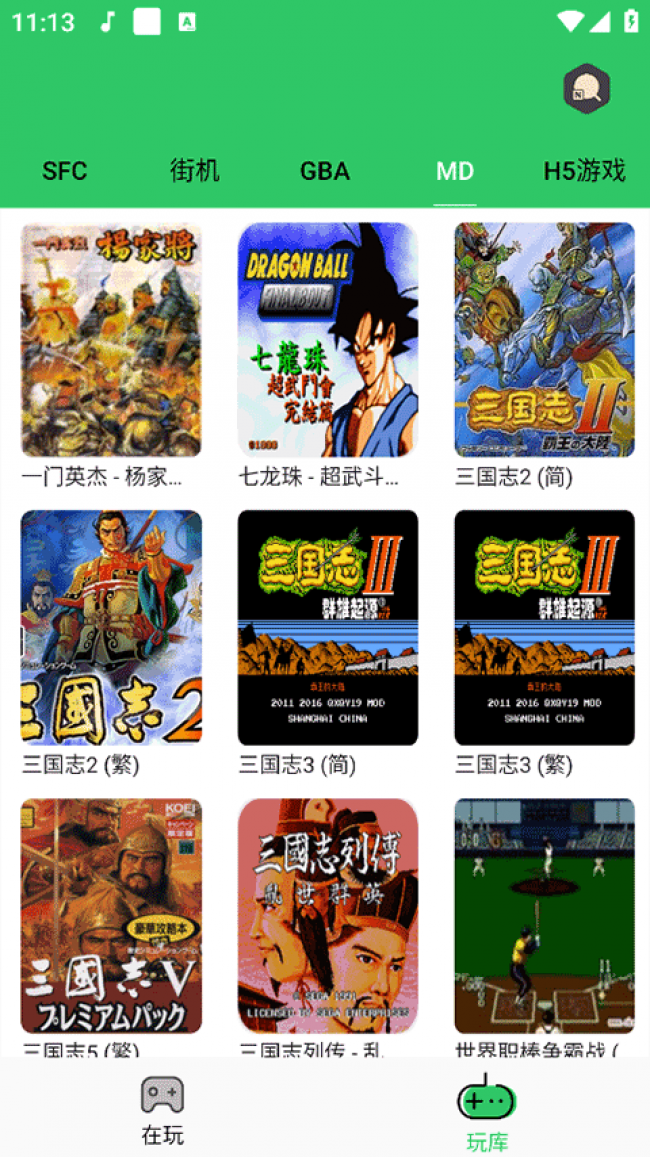This screenshot has width=650, height=1157.
Task: Open the 三国志2 (繁) game
Action: 111,628
